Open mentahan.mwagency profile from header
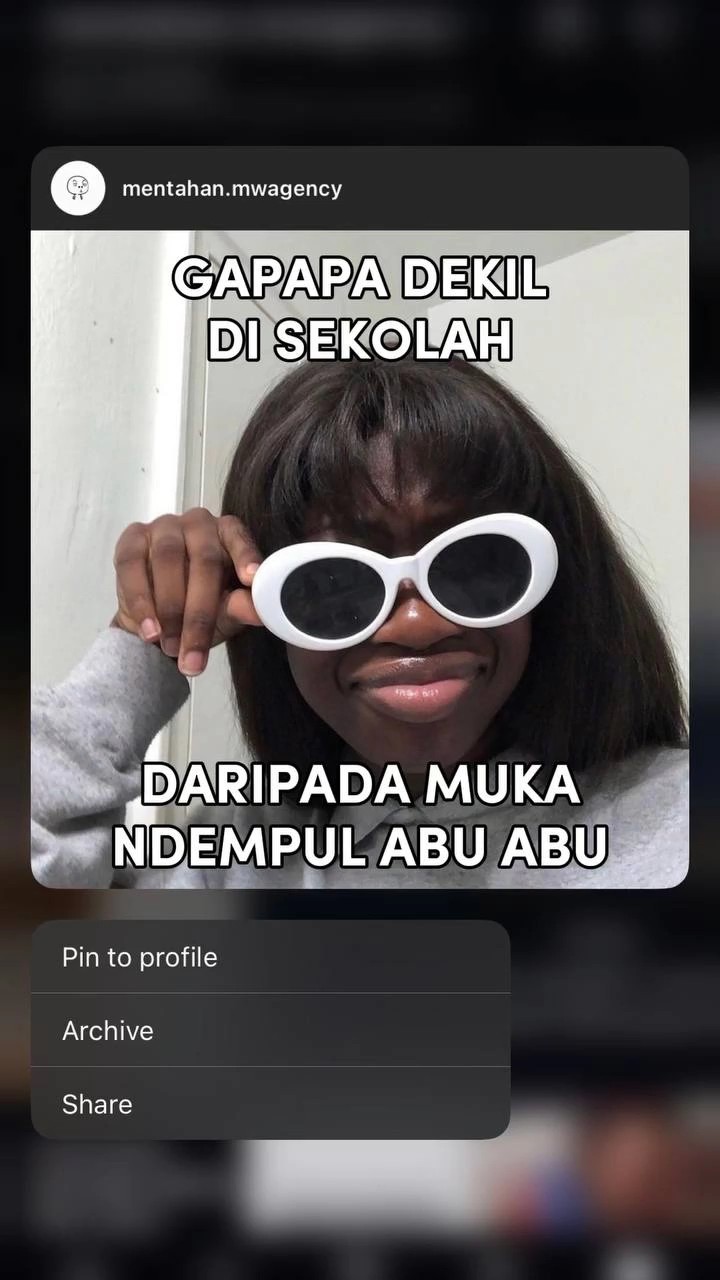This screenshot has height=1280, width=720. [x=231, y=188]
